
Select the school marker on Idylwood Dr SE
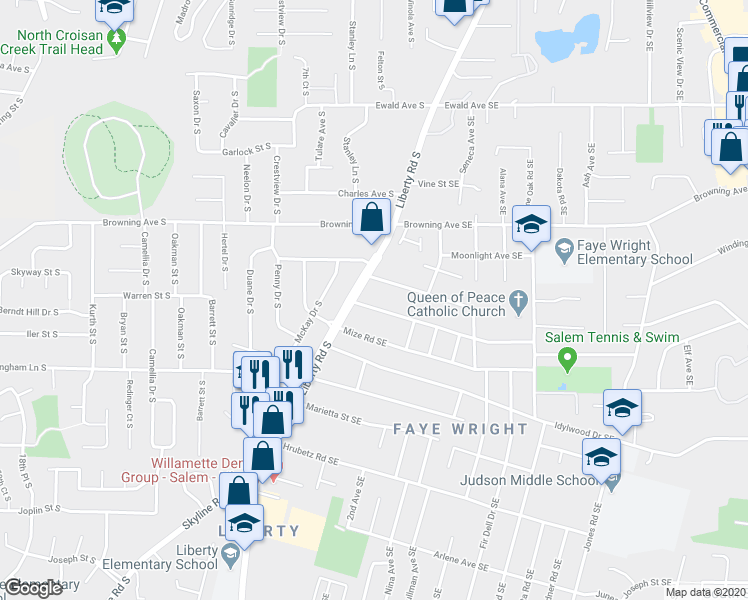tap(622, 411)
